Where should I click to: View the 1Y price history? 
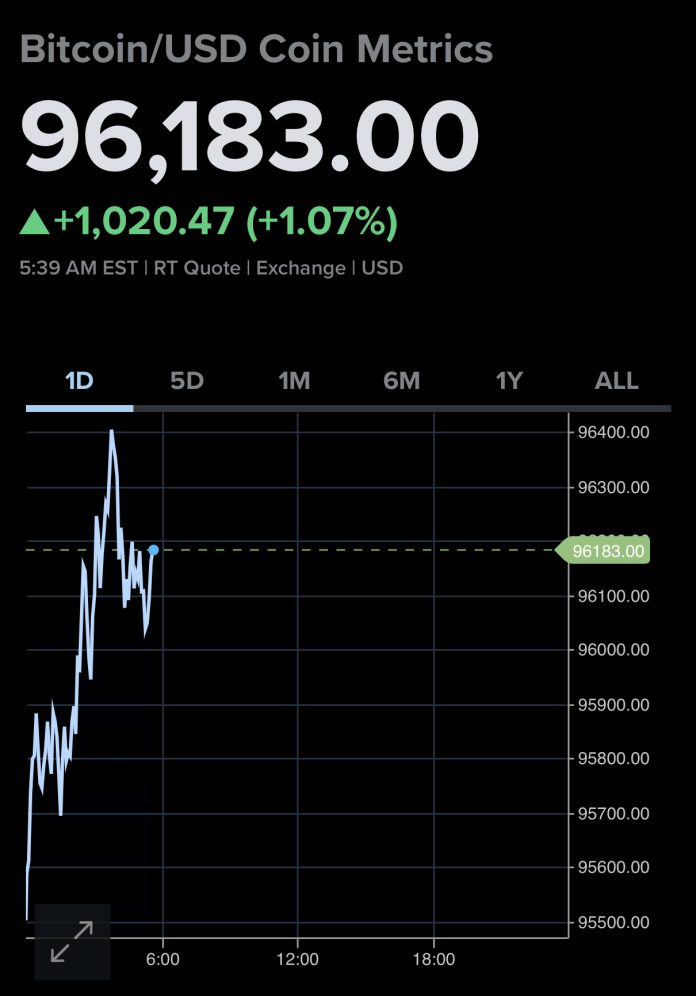(509, 381)
